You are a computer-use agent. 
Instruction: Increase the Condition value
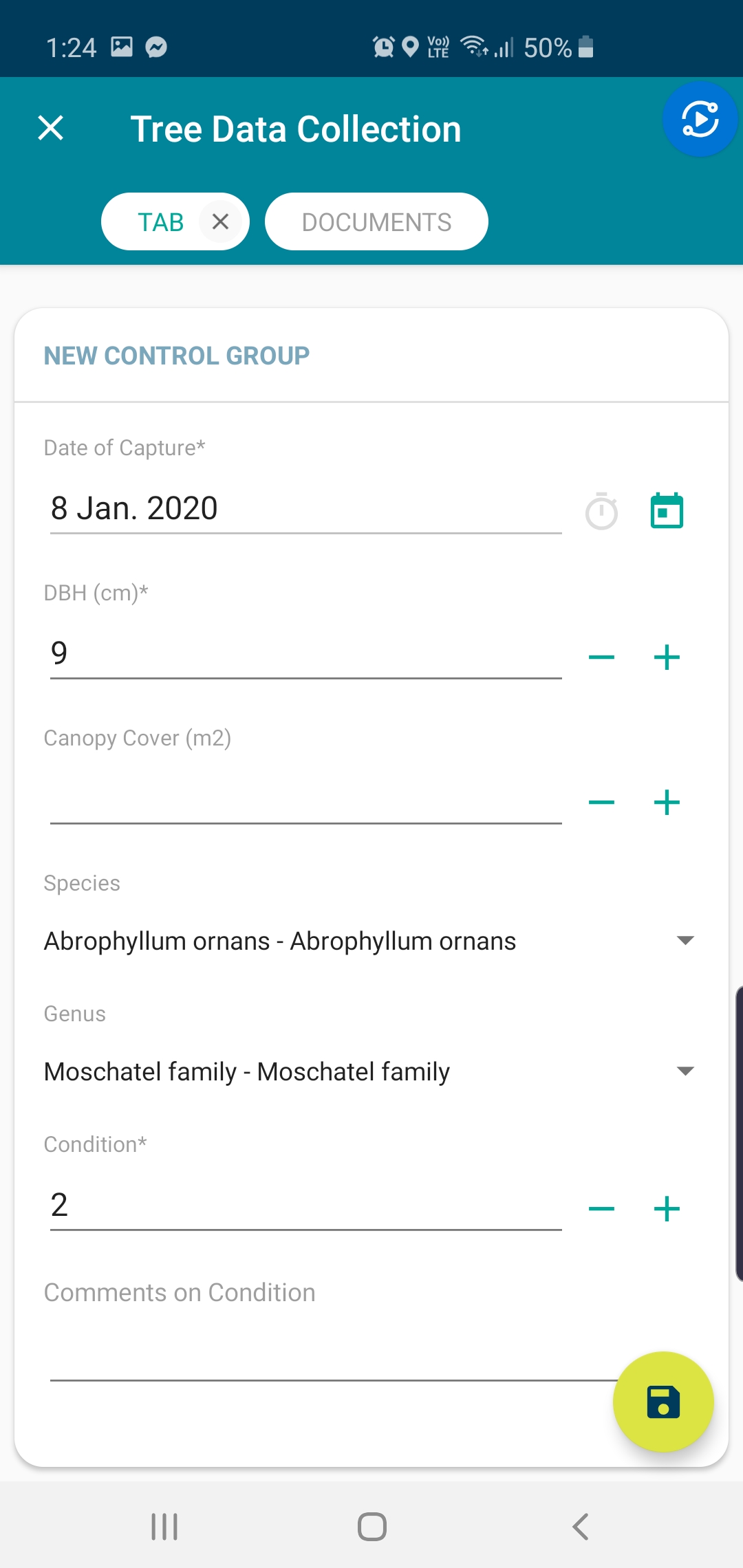667,1209
